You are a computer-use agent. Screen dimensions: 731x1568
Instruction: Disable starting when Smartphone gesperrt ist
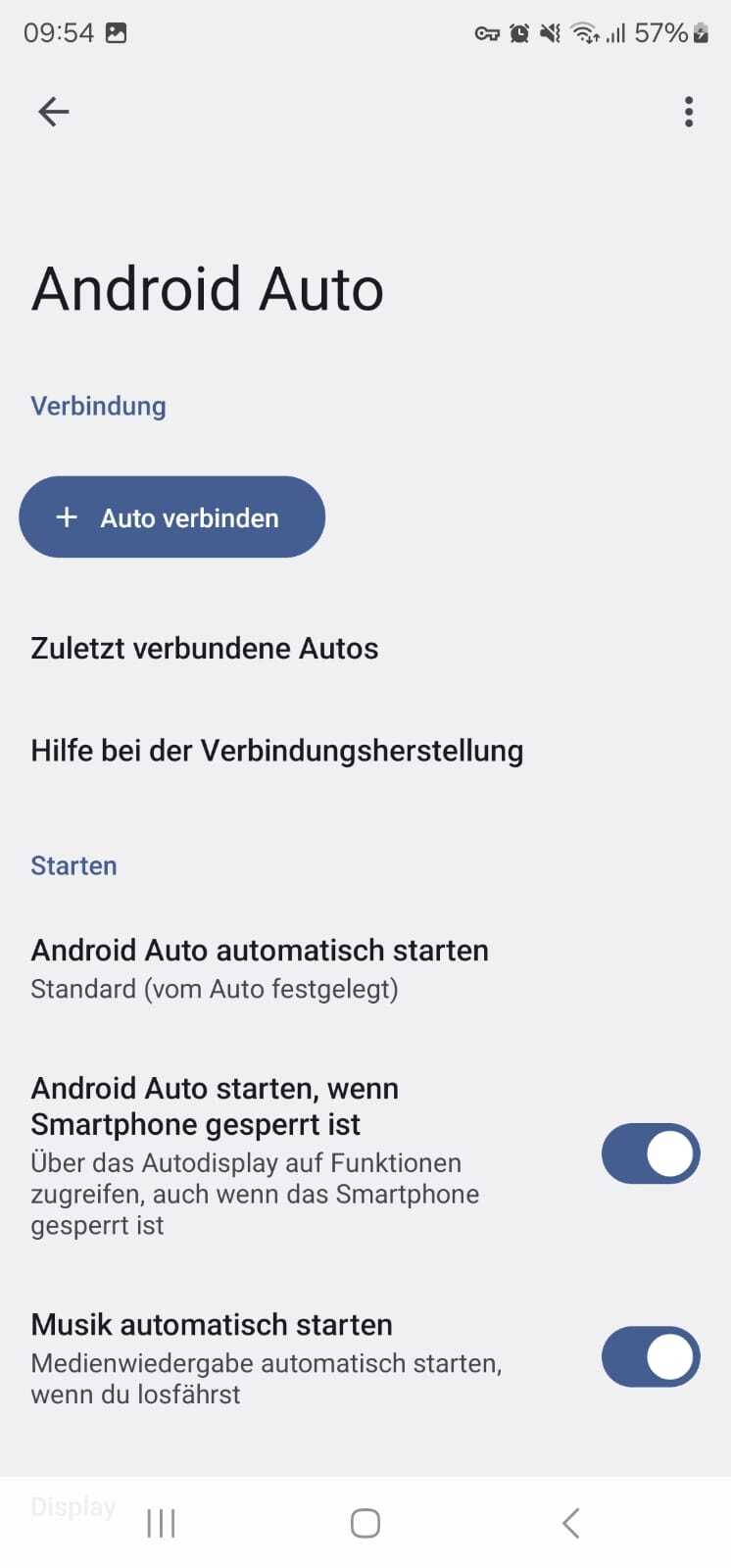pyautogui.click(x=651, y=1153)
